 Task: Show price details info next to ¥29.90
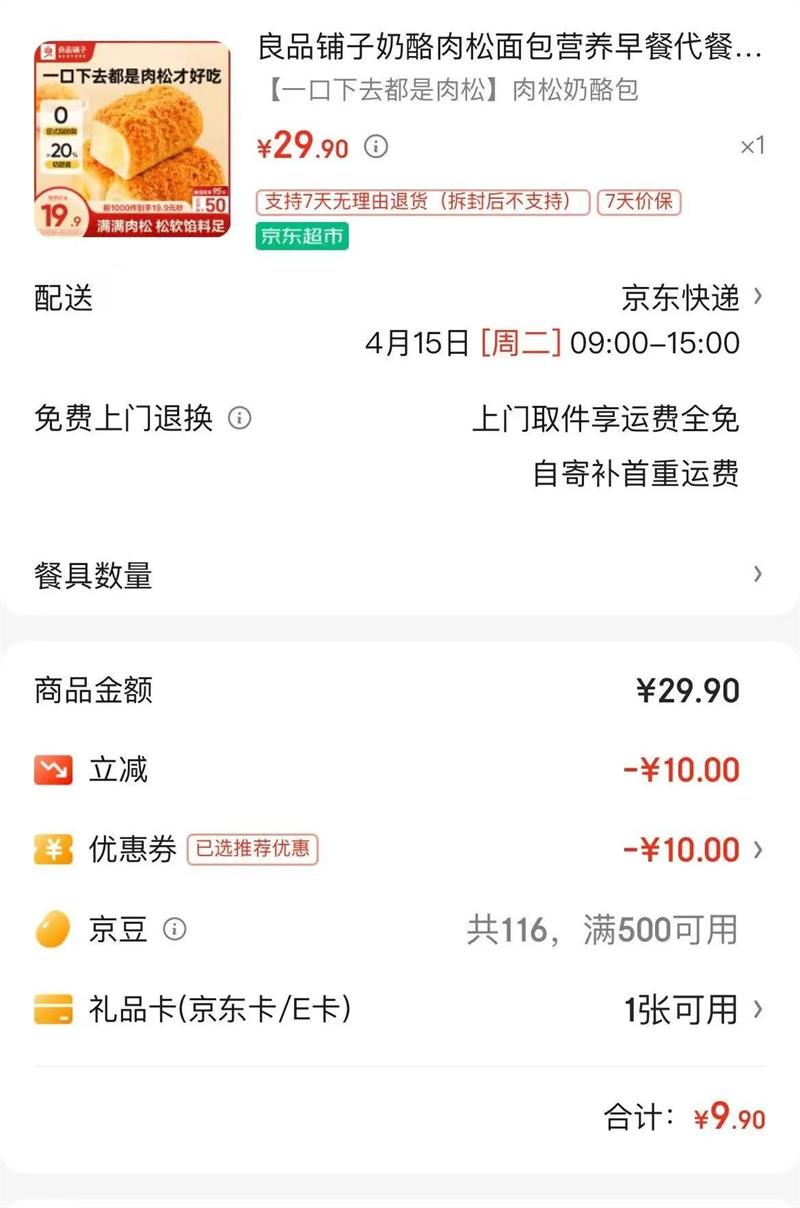click(376, 147)
